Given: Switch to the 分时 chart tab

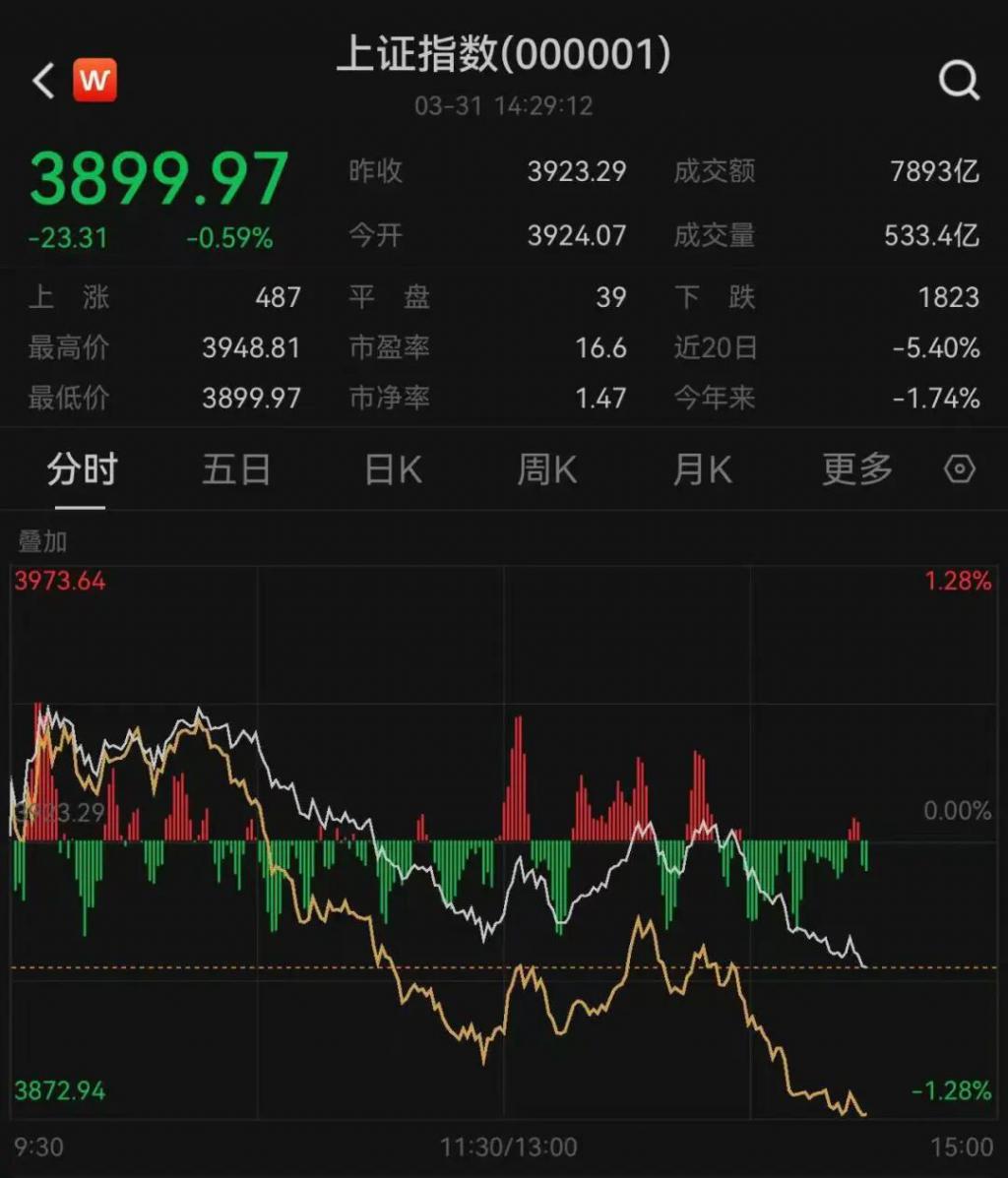Looking at the screenshot, I should [82, 470].
